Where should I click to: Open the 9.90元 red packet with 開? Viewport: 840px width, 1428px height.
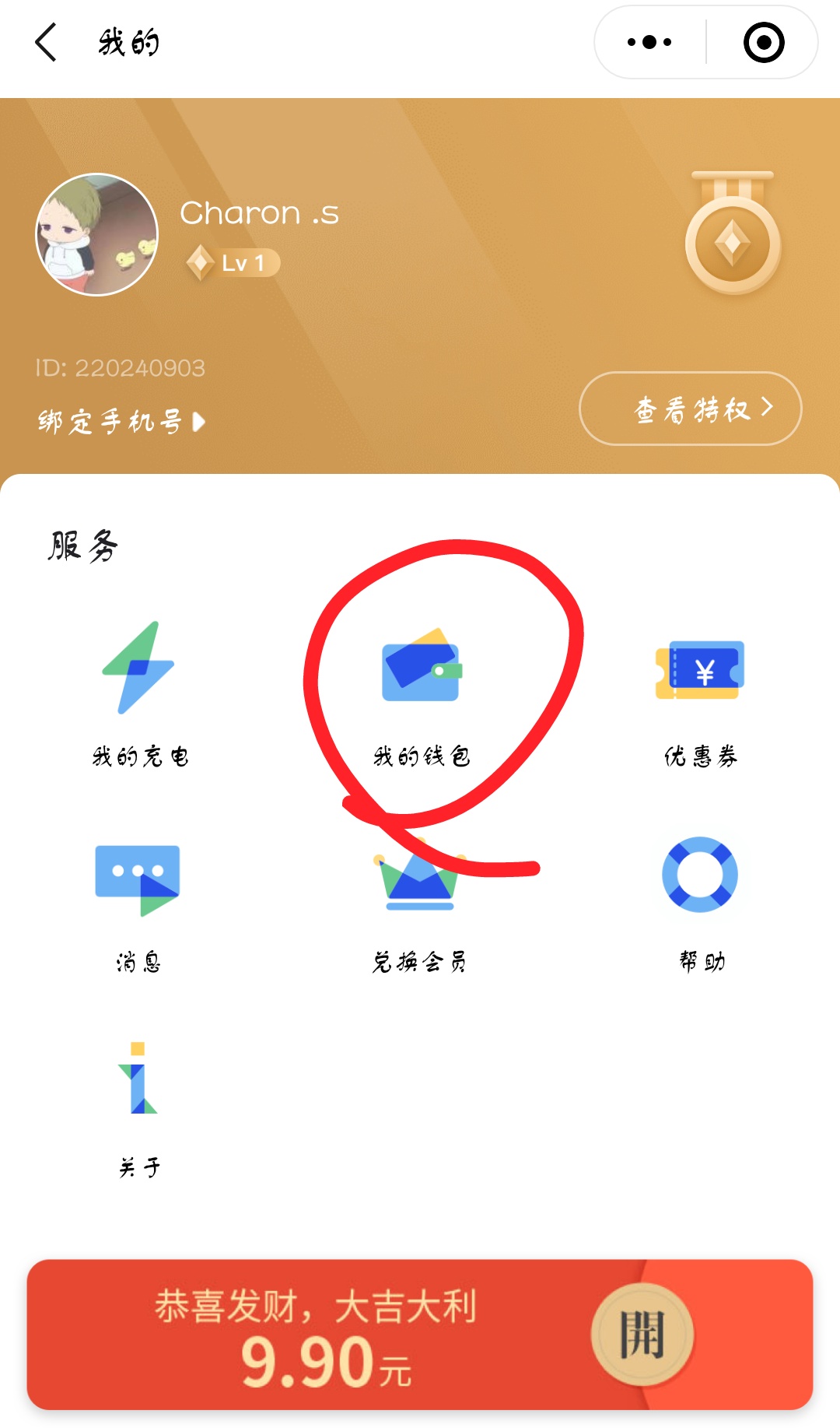[642, 1334]
